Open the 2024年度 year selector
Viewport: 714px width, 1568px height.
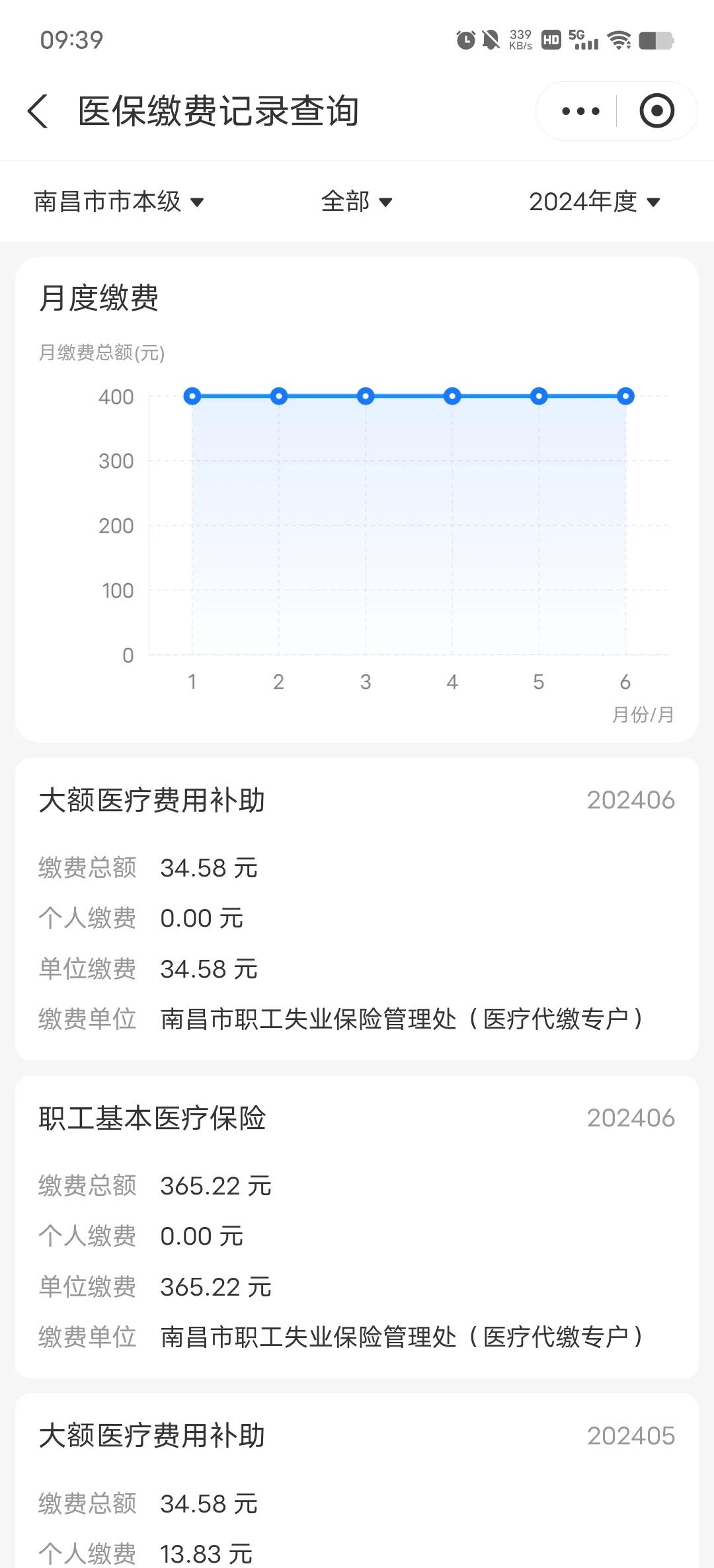[x=594, y=202]
